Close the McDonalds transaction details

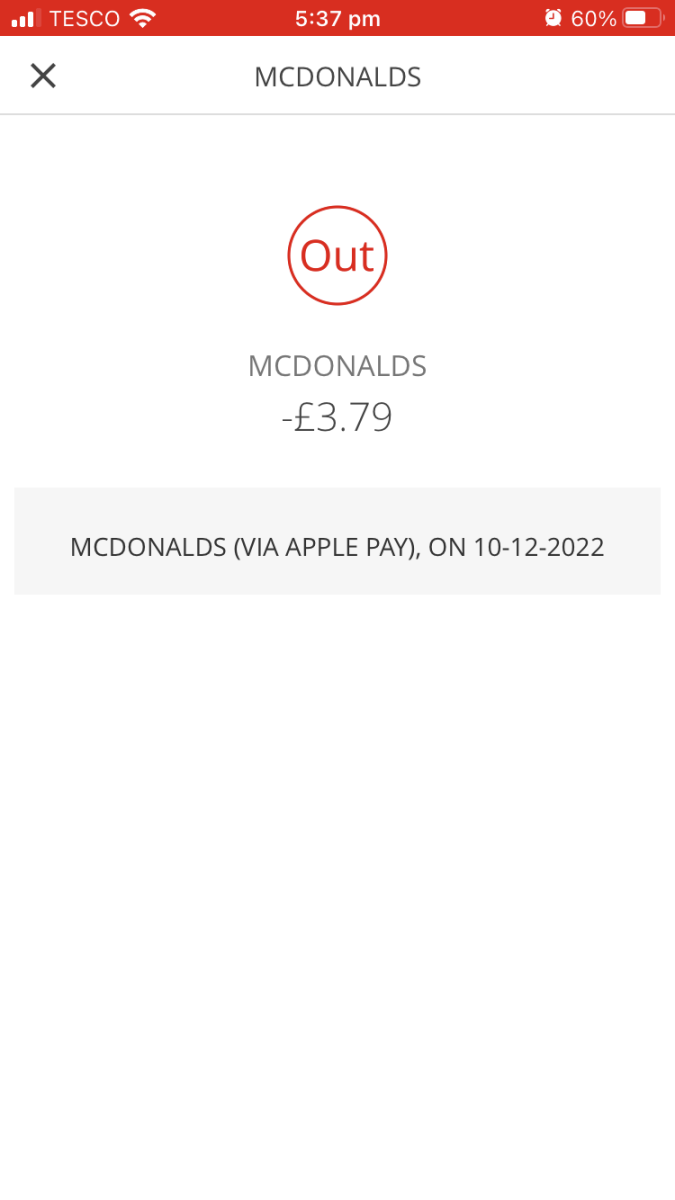[43, 76]
